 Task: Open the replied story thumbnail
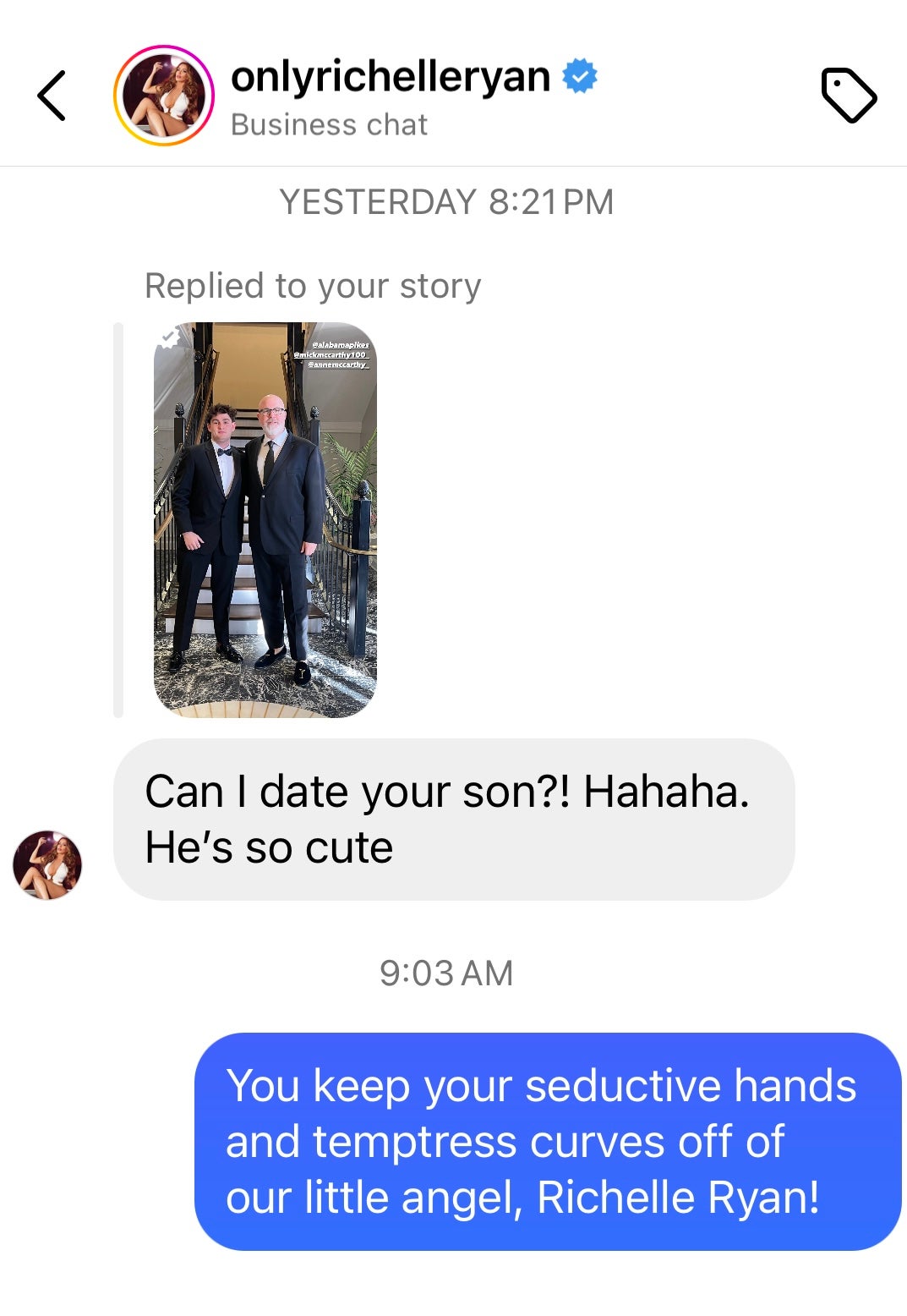click(265, 519)
